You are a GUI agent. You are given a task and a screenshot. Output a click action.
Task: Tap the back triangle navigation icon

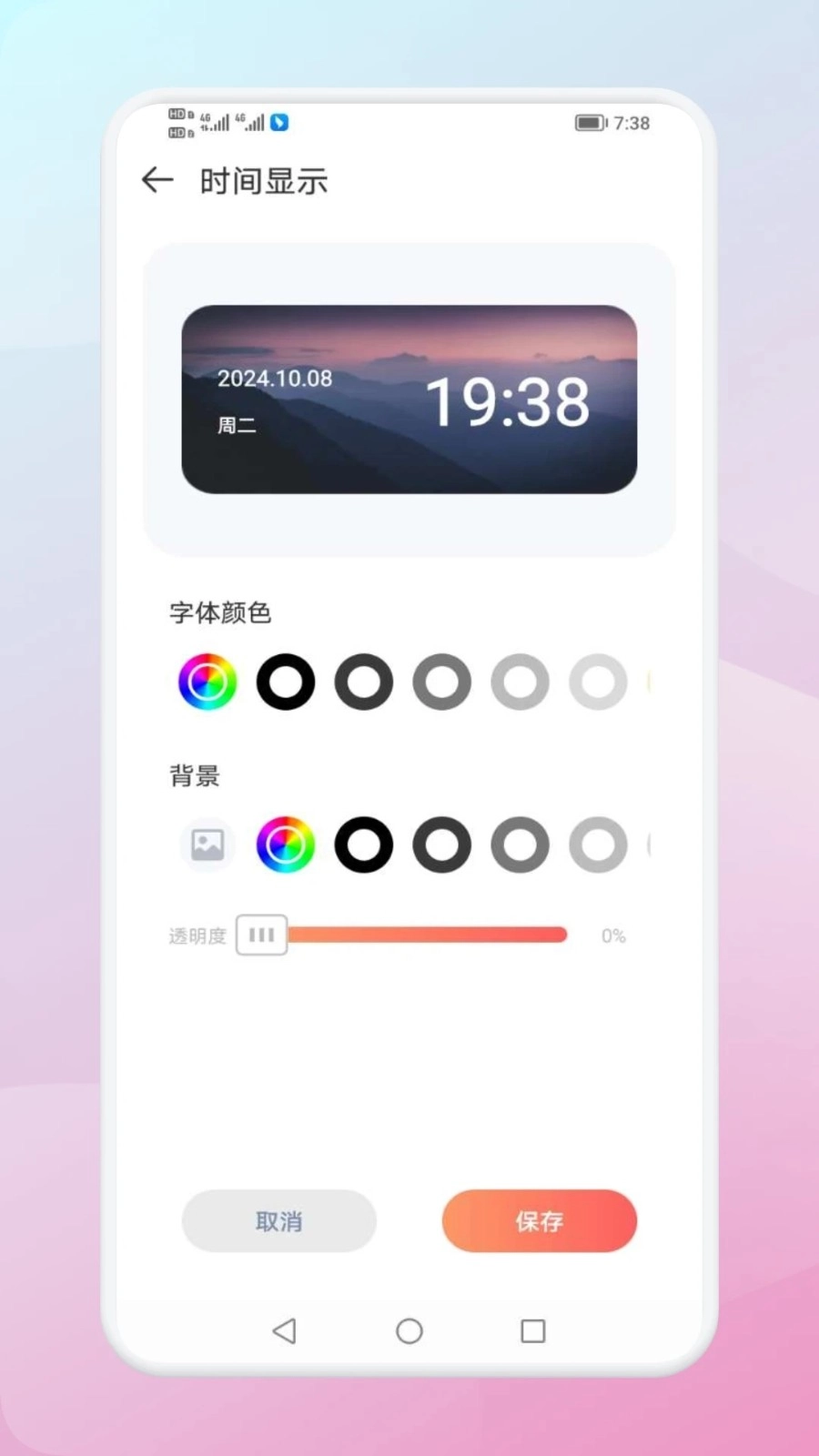pyautogui.click(x=285, y=1330)
